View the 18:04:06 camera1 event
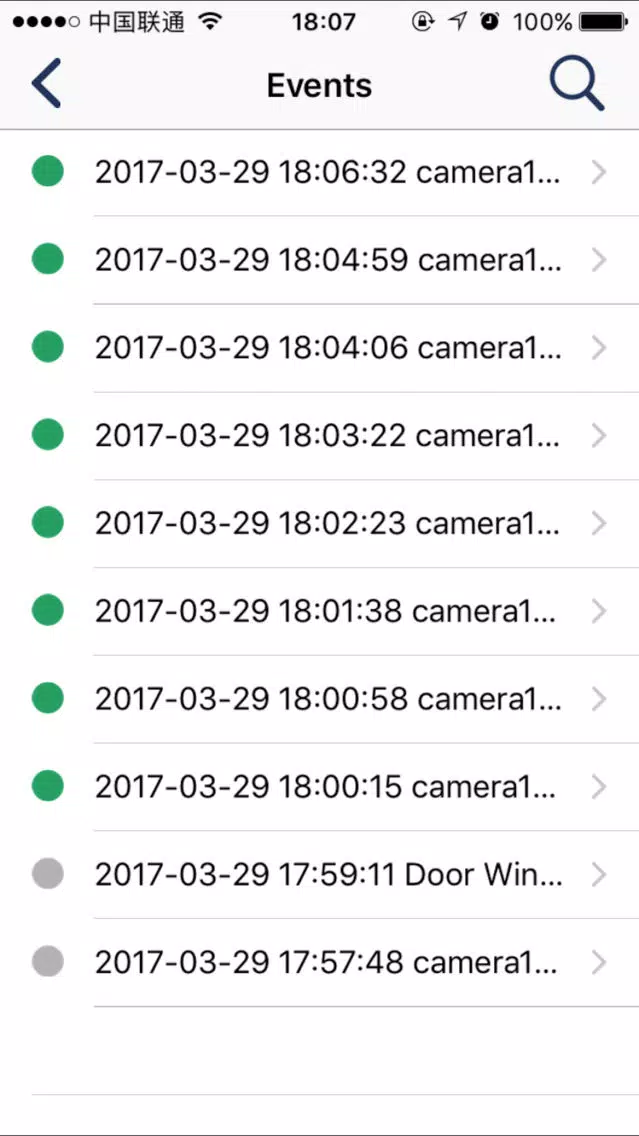Screen dimensions: 639x1136 (320, 348)
